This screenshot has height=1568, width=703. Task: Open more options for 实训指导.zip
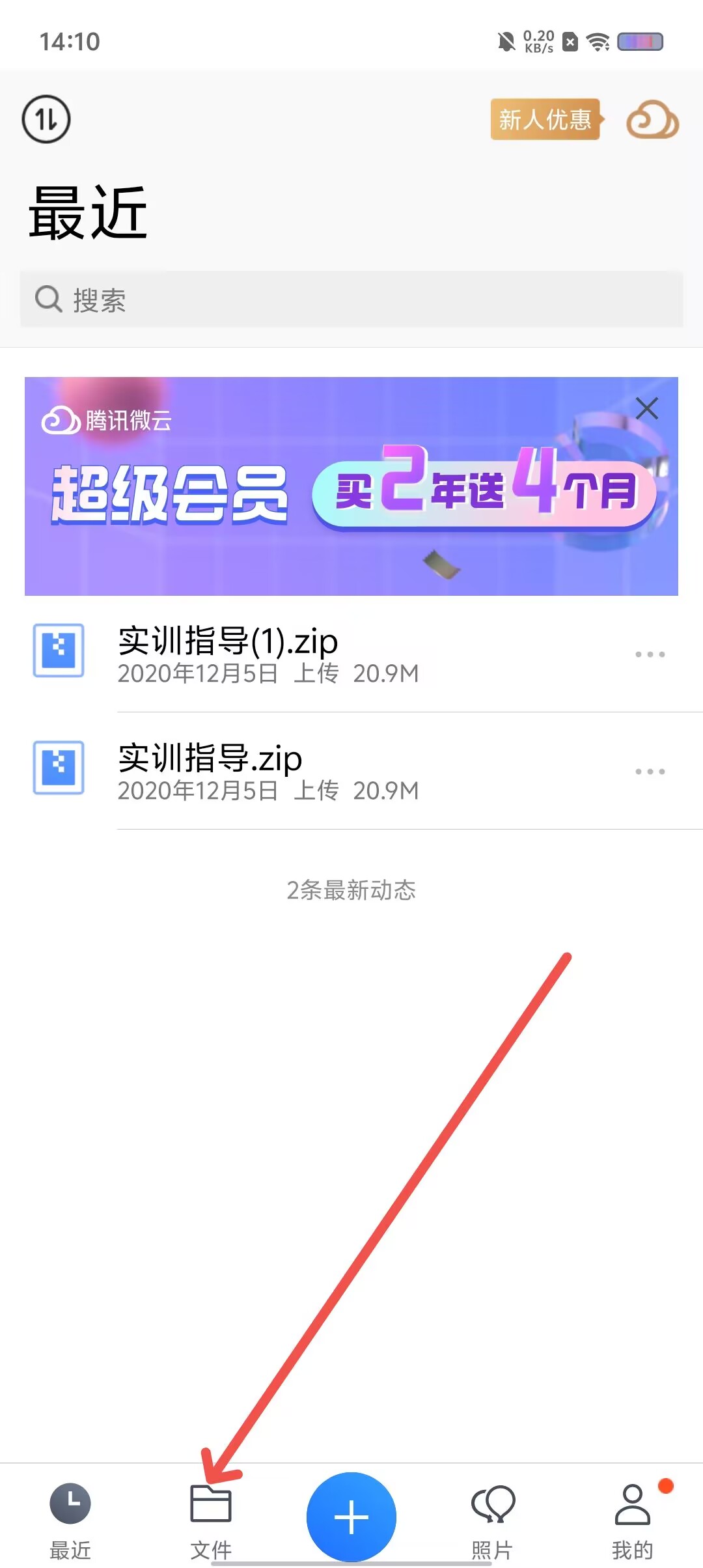[x=650, y=772]
